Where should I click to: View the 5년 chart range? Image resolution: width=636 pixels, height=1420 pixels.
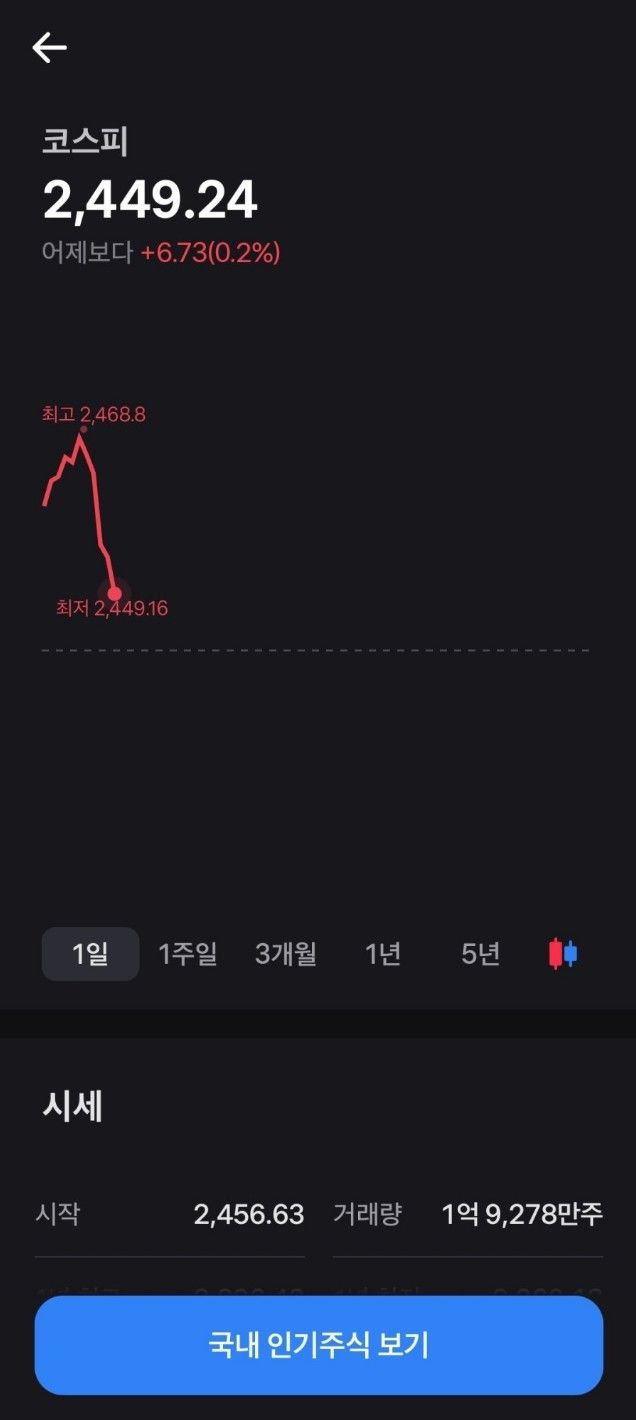[x=480, y=954]
